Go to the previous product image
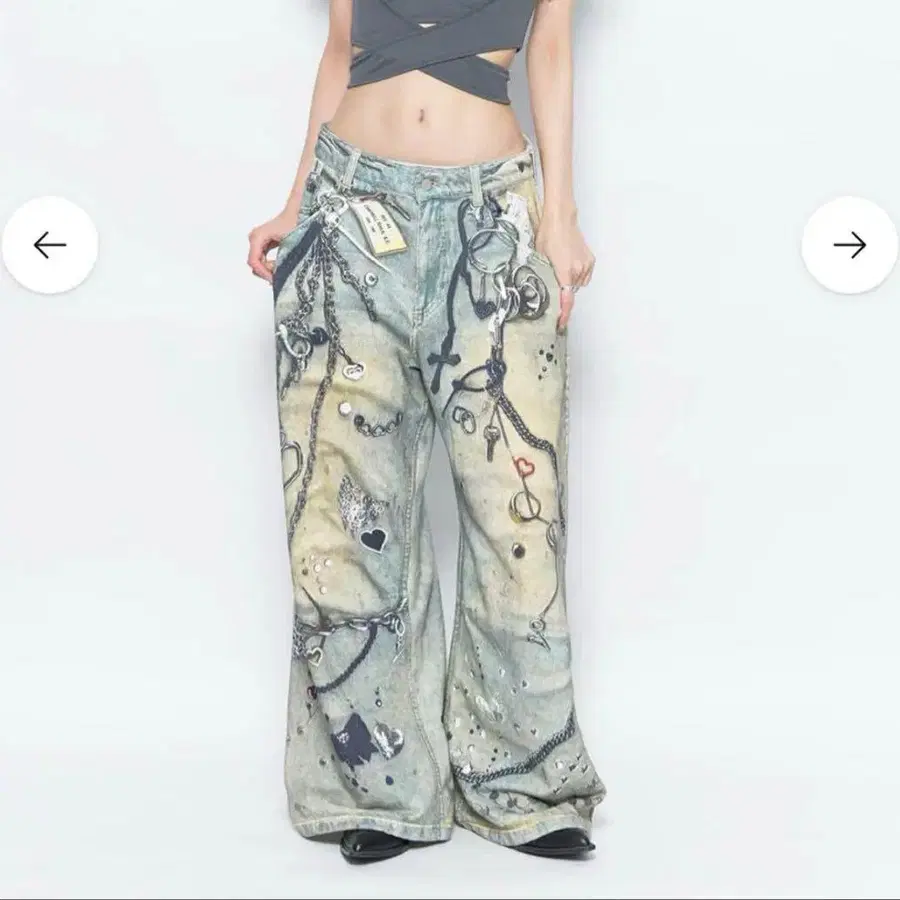Image resolution: width=900 pixels, height=900 pixels. [49, 245]
